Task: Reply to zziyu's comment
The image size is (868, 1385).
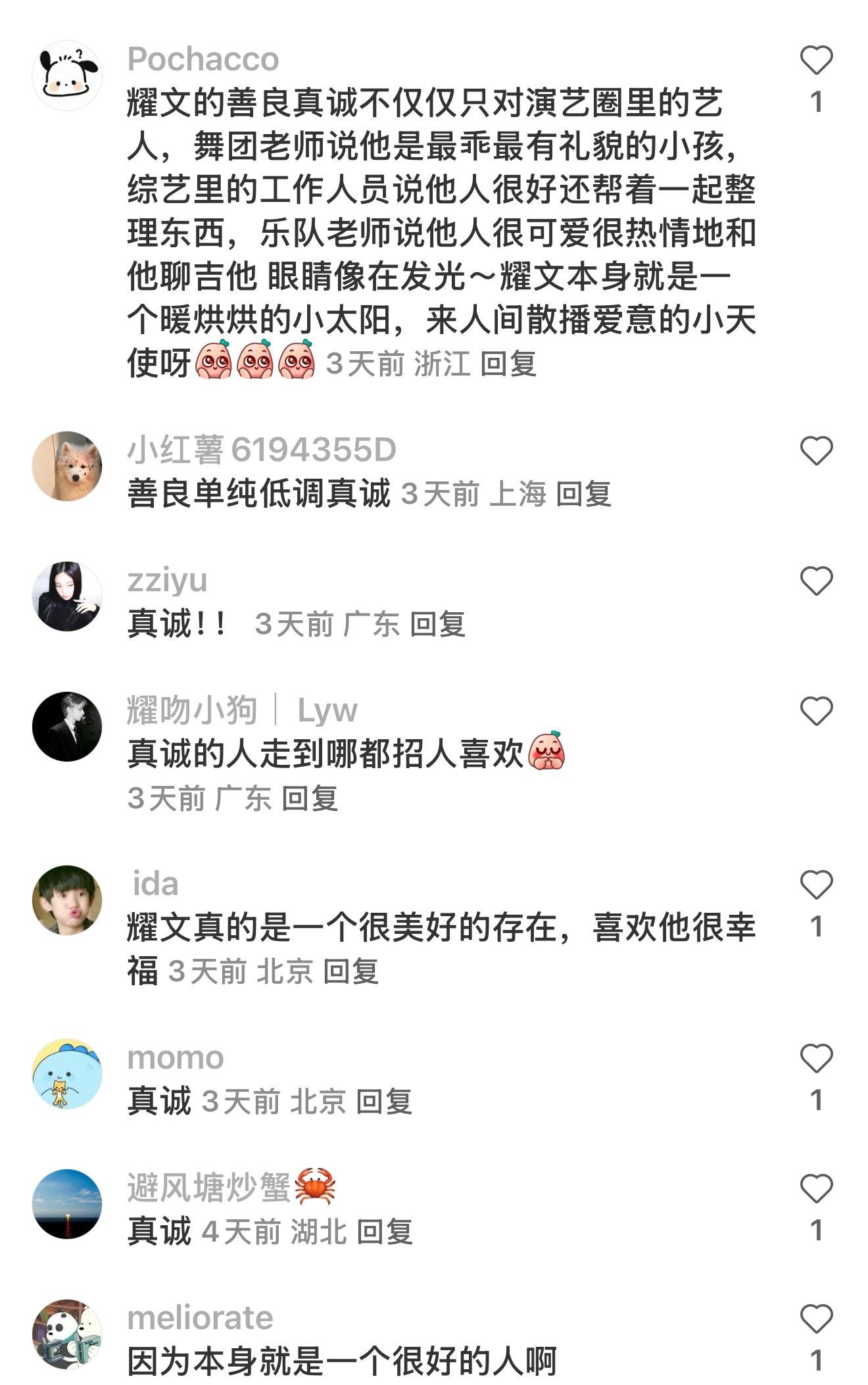Action: [437, 624]
